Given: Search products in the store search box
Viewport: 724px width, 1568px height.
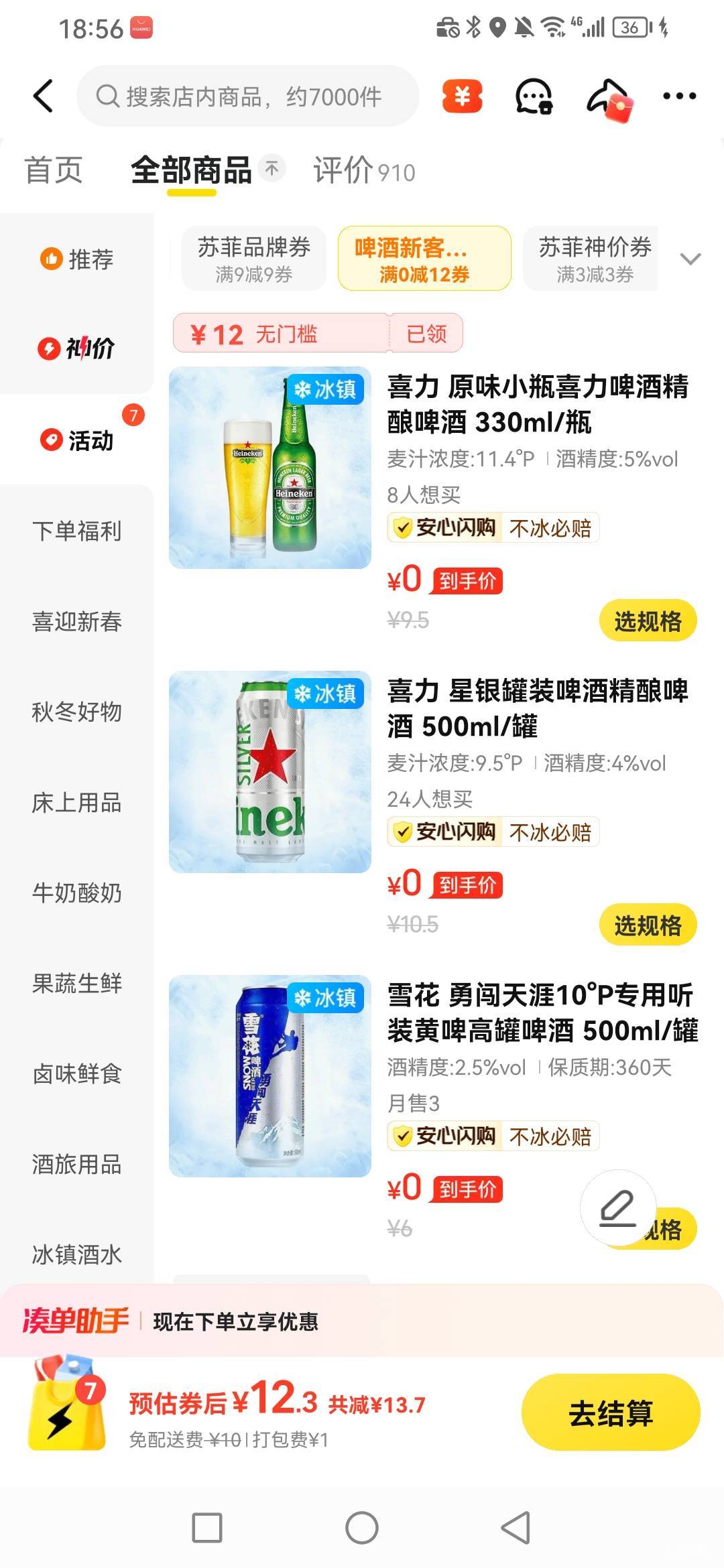Looking at the screenshot, I should (x=248, y=96).
